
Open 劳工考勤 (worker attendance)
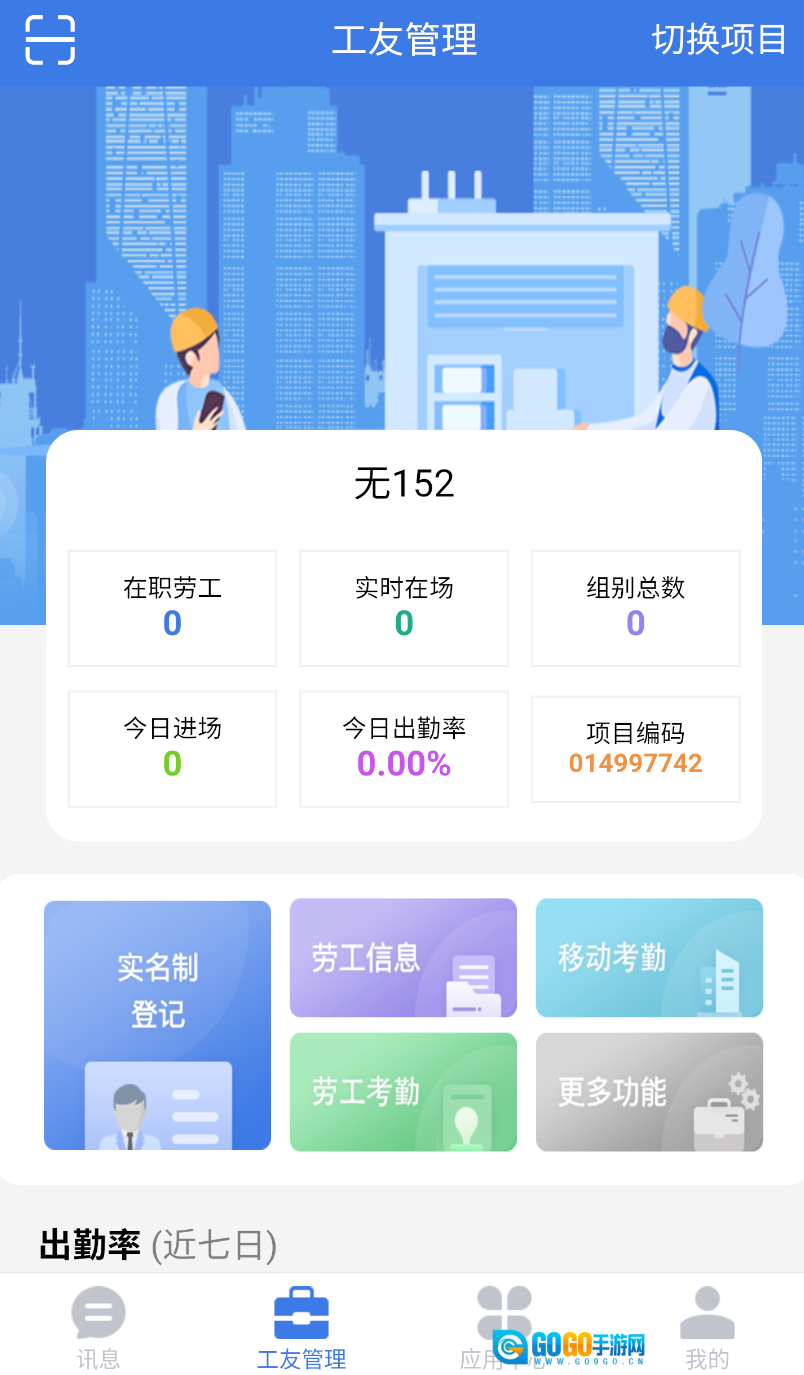403,1092
